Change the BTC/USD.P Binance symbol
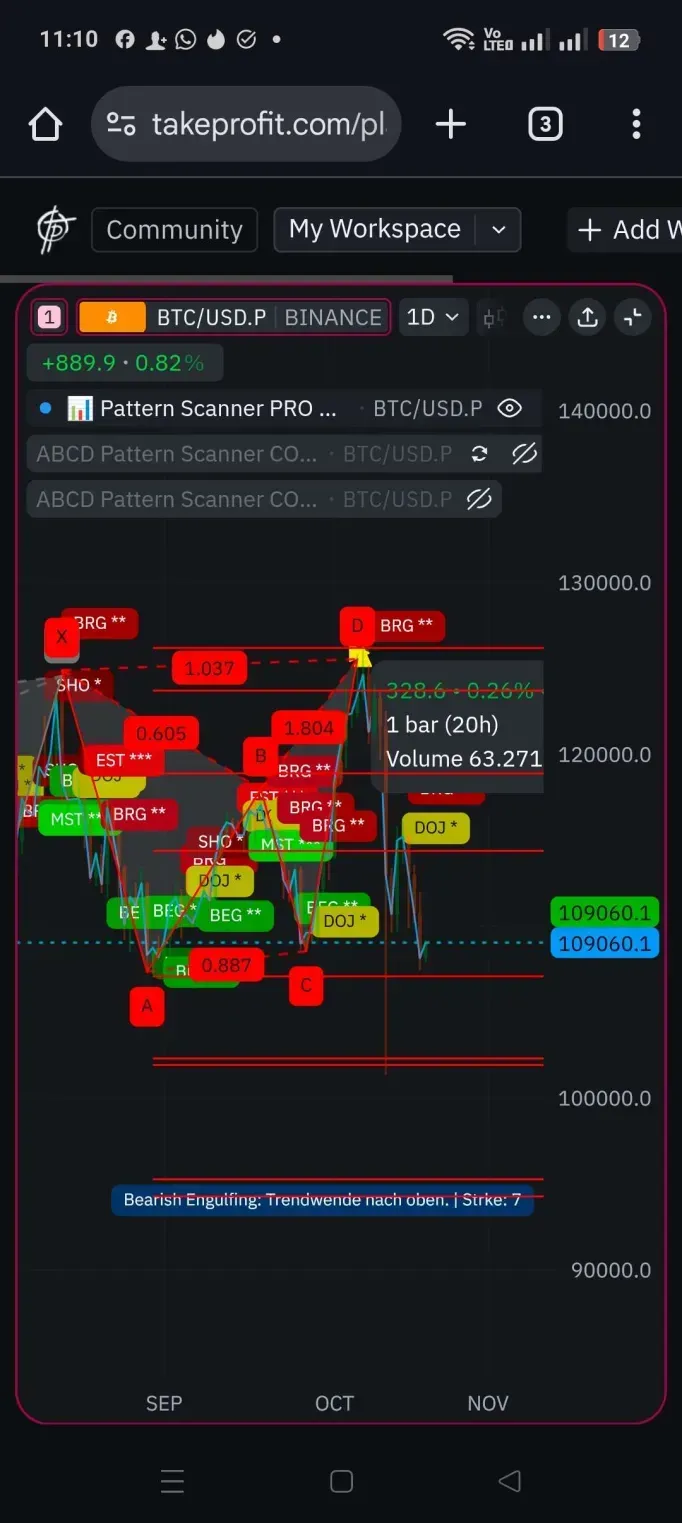The width and height of the screenshot is (682, 1523). [x=234, y=318]
